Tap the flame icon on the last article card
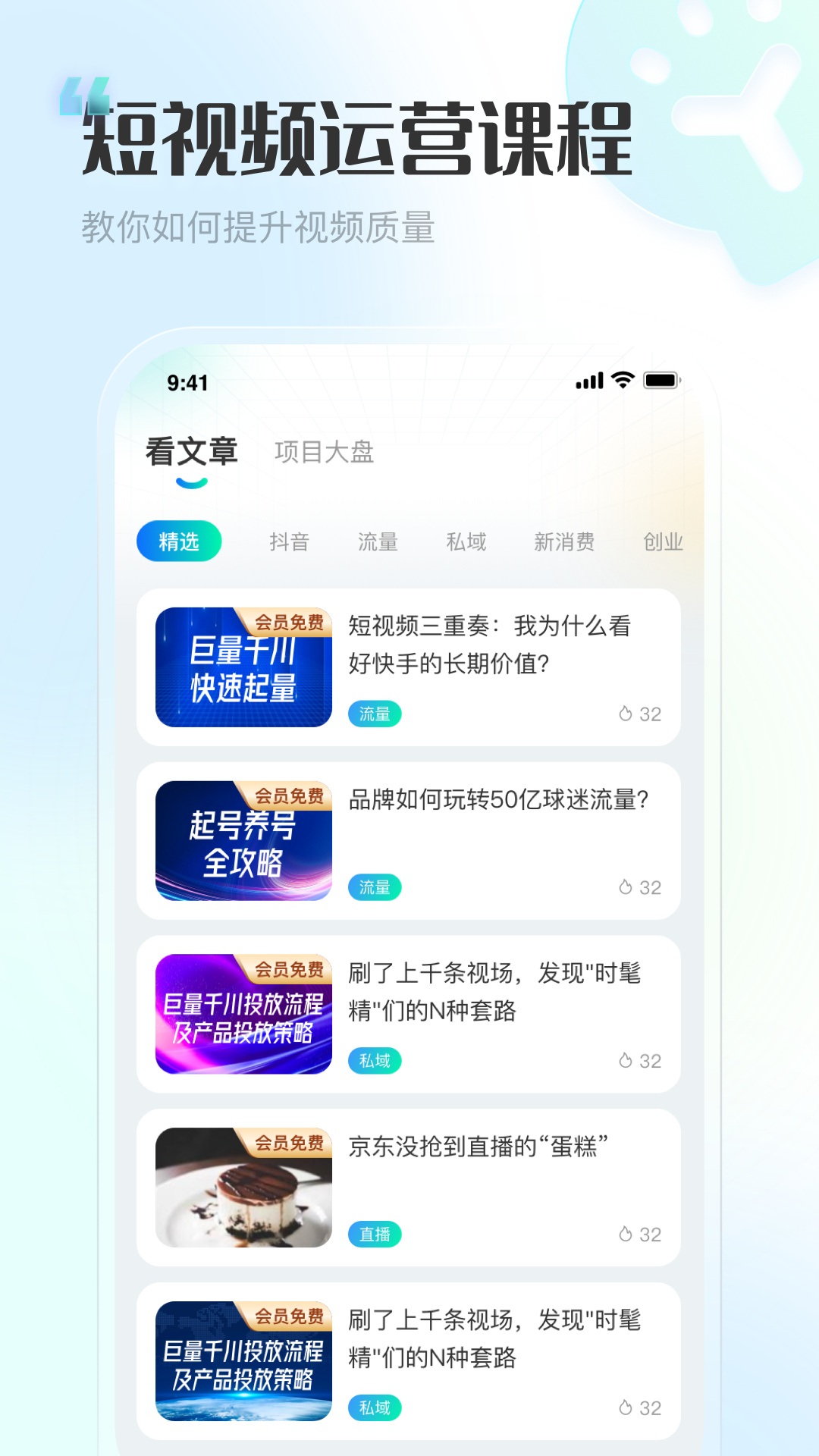This screenshot has width=819, height=1456. coord(624,1408)
